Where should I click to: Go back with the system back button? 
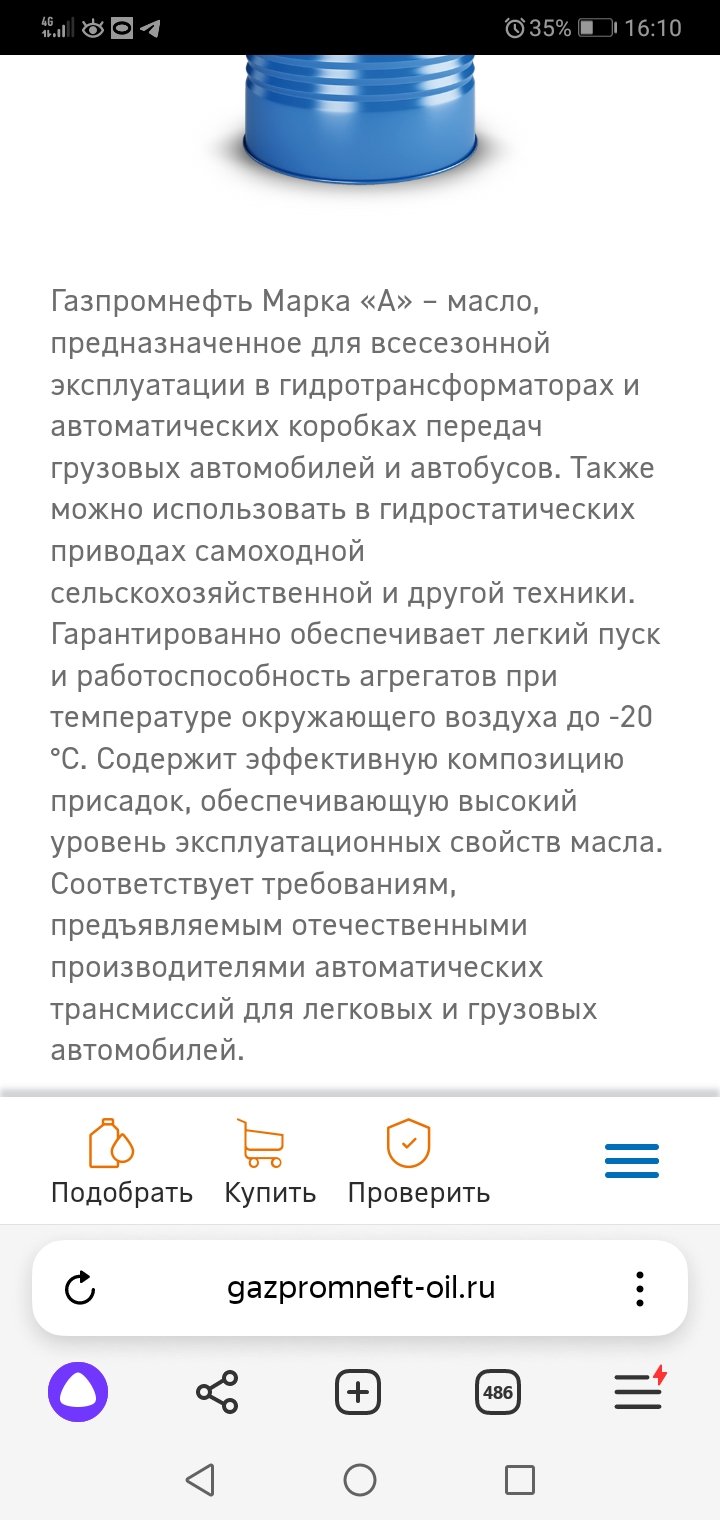pyautogui.click(x=201, y=1479)
